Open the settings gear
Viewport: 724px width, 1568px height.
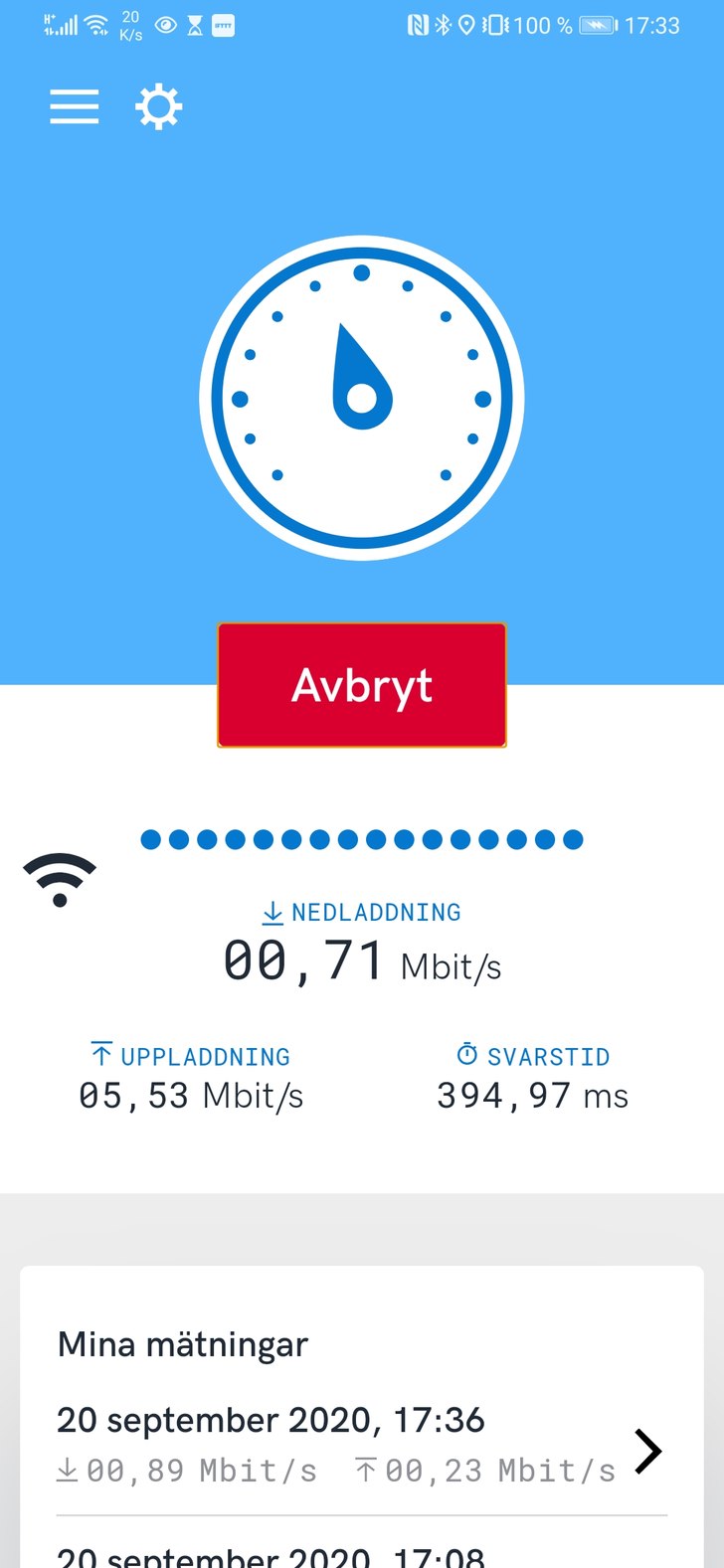click(159, 106)
